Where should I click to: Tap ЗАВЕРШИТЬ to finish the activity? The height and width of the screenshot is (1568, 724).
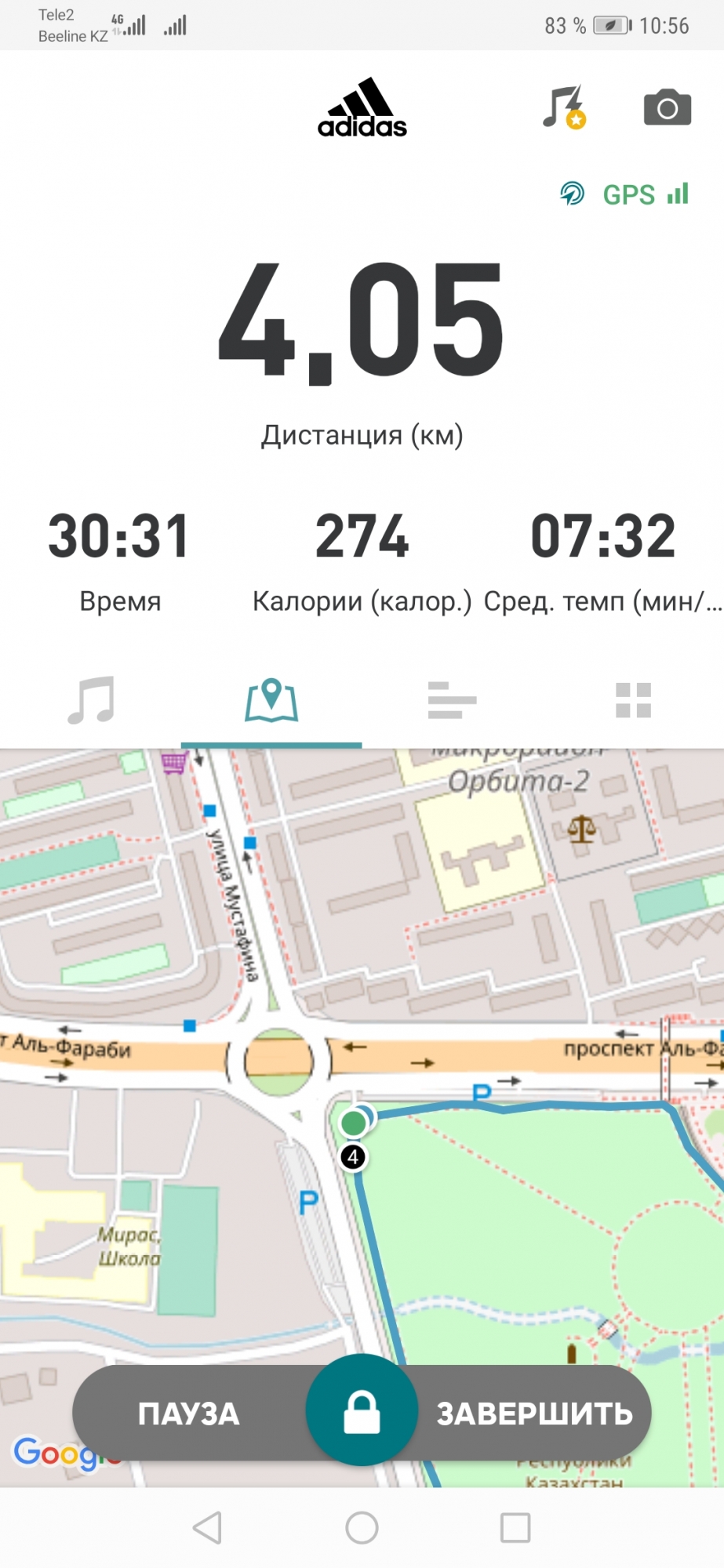(534, 1414)
